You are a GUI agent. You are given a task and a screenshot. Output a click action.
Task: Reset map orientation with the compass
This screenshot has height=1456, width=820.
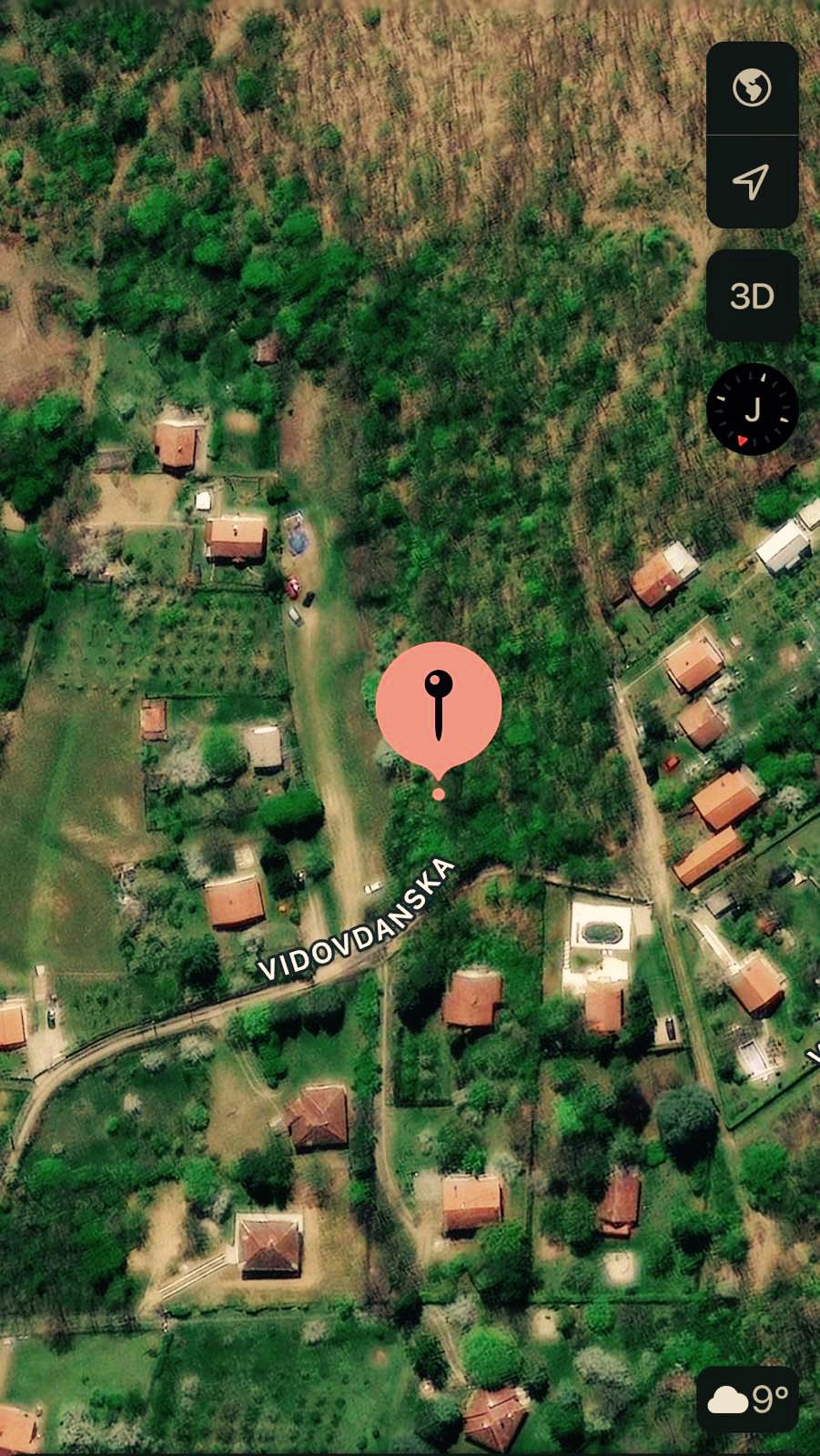coord(752,409)
